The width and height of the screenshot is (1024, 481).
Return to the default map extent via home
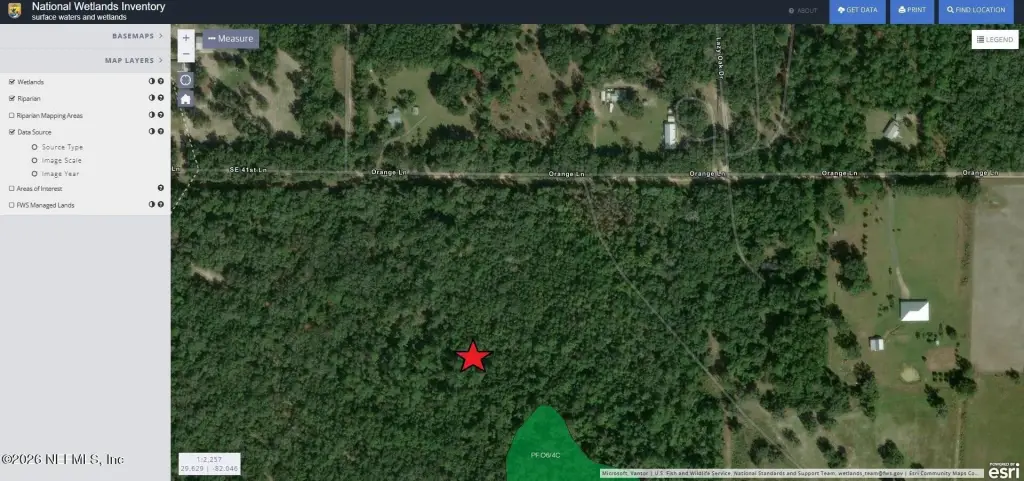pos(186,99)
